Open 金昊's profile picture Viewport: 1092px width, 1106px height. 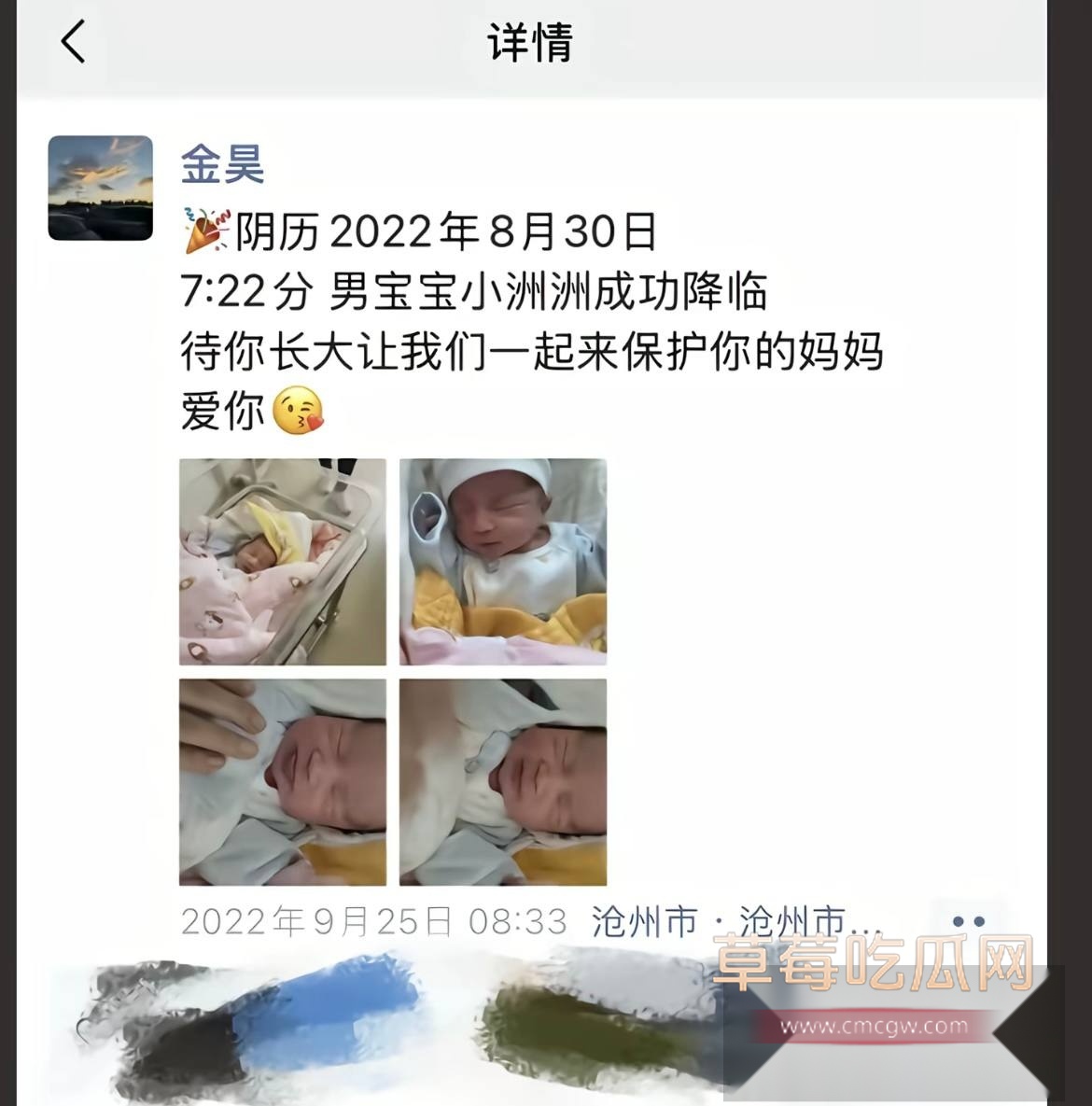101,188
